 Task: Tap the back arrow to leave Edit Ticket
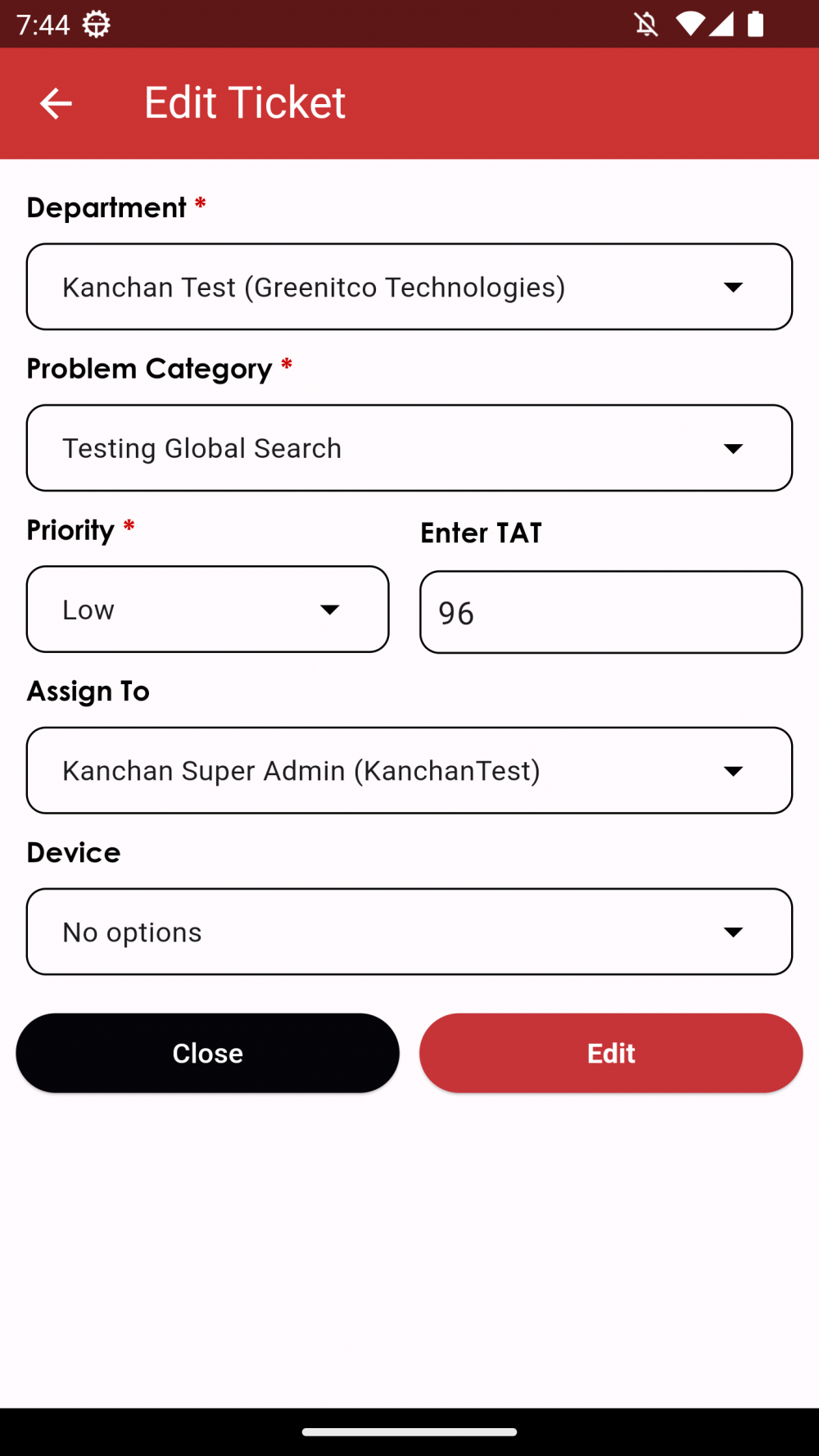55,103
